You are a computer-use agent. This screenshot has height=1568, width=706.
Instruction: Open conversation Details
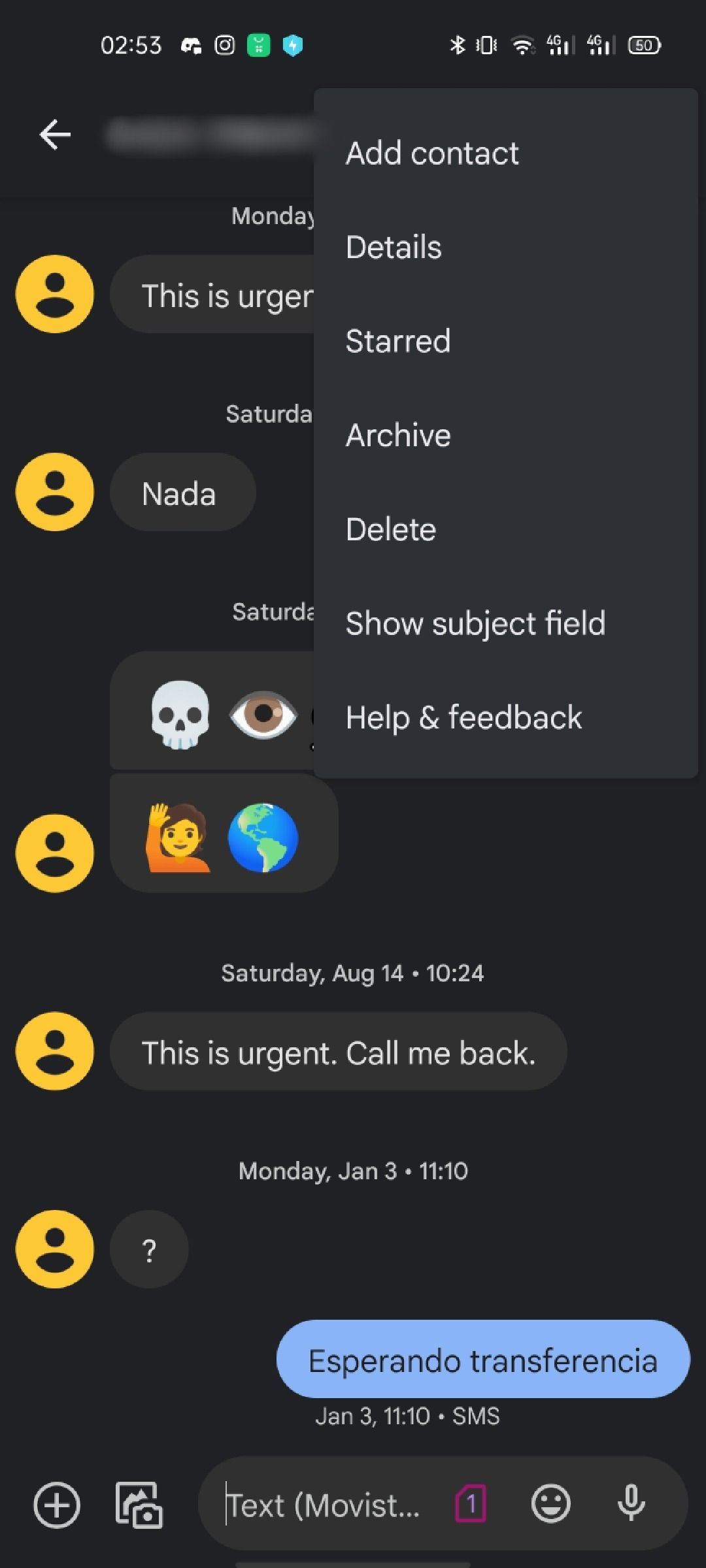(394, 248)
